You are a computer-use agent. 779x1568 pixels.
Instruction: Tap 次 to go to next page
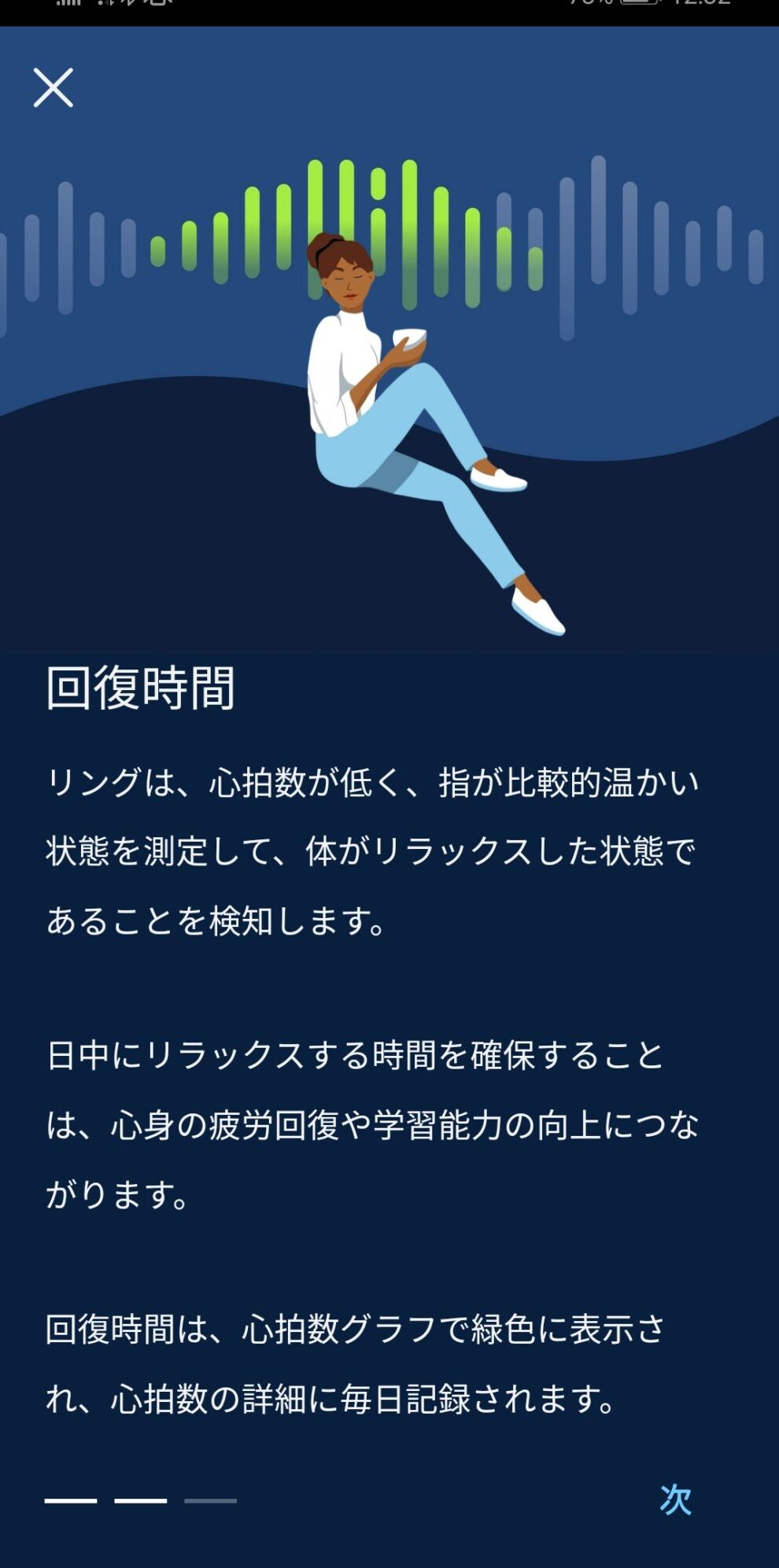pos(675,1500)
